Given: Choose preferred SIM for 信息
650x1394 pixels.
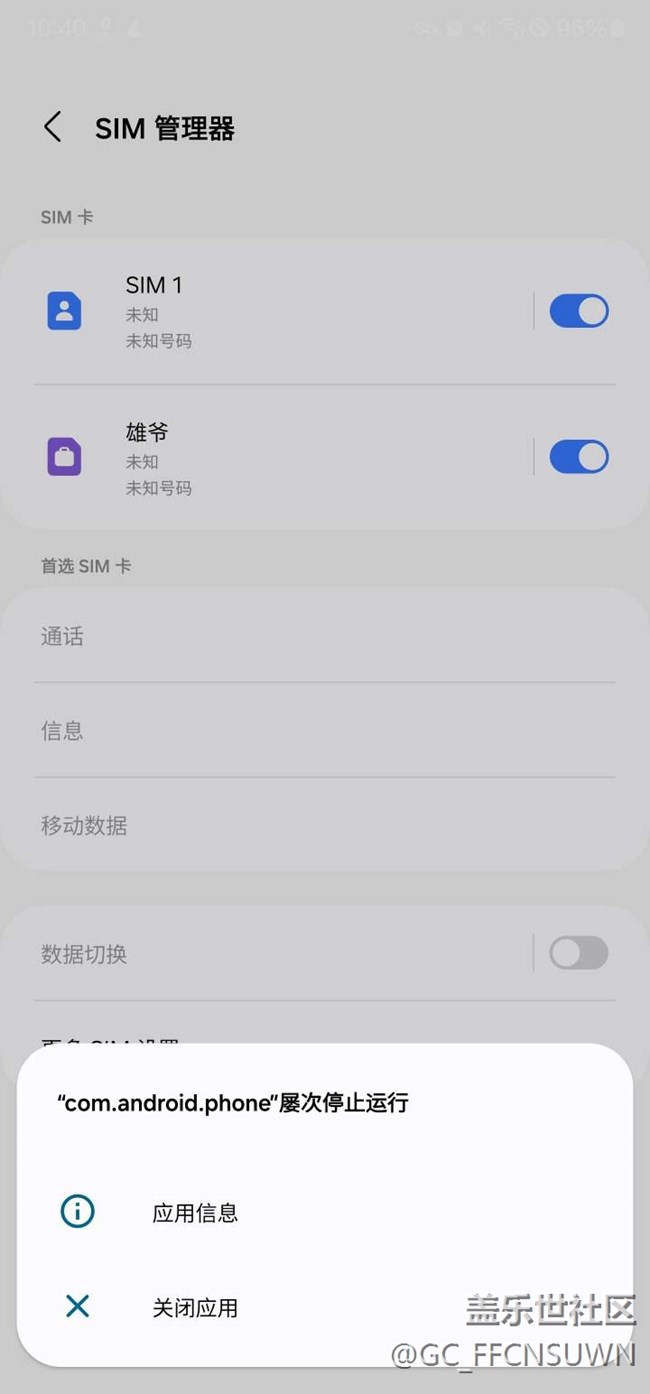Looking at the screenshot, I should (324, 731).
